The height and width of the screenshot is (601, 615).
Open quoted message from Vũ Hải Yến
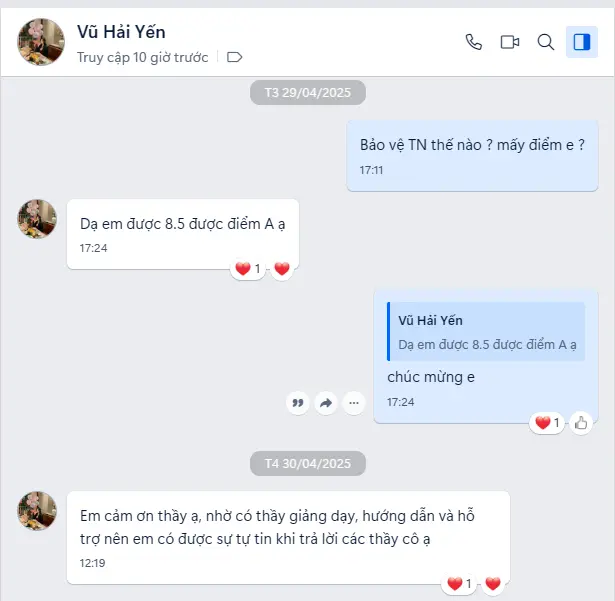coord(486,332)
